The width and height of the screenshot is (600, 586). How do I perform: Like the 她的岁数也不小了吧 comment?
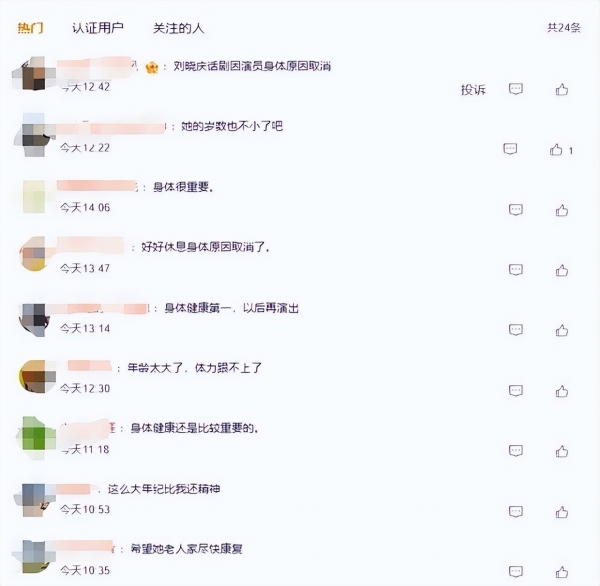(x=557, y=150)
